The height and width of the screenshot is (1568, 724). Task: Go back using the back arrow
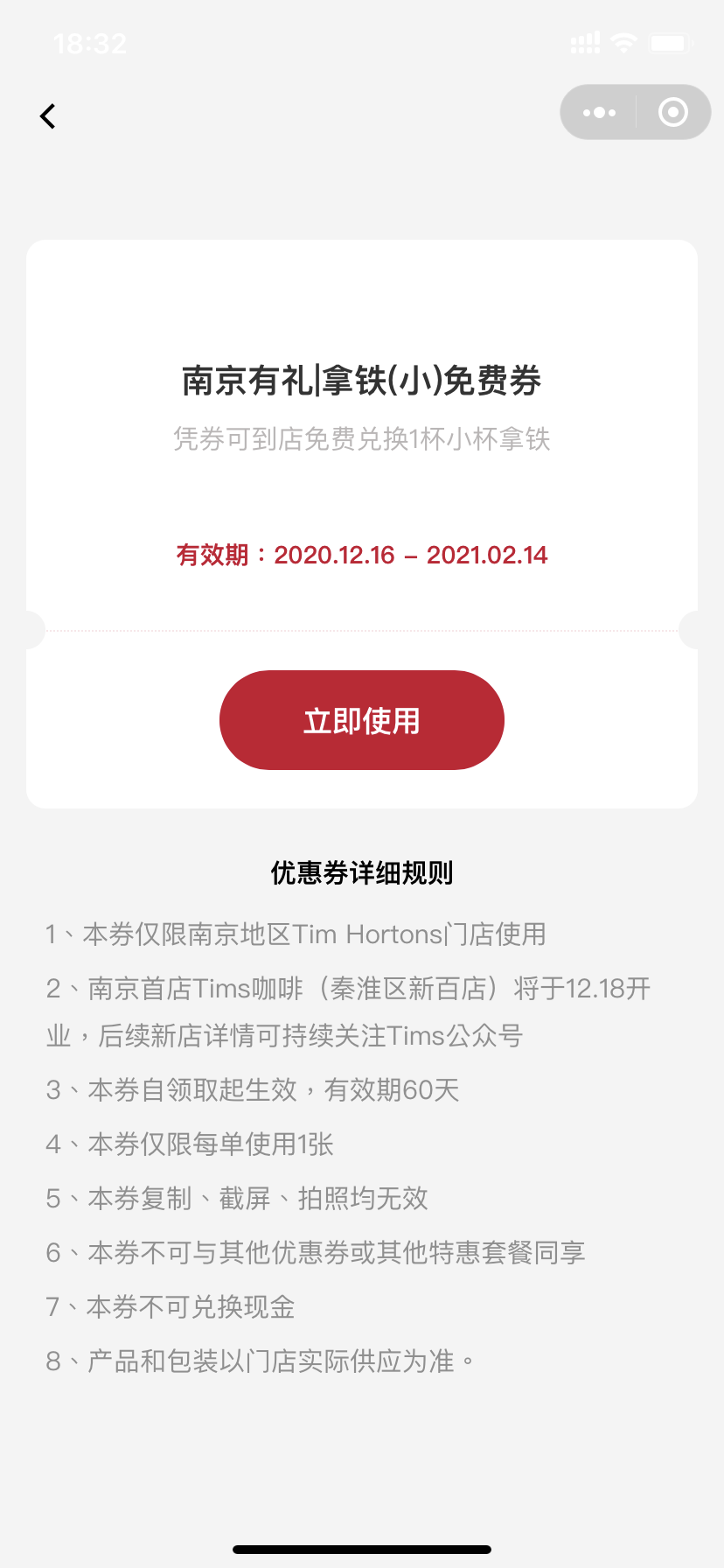tap(48, 115)
